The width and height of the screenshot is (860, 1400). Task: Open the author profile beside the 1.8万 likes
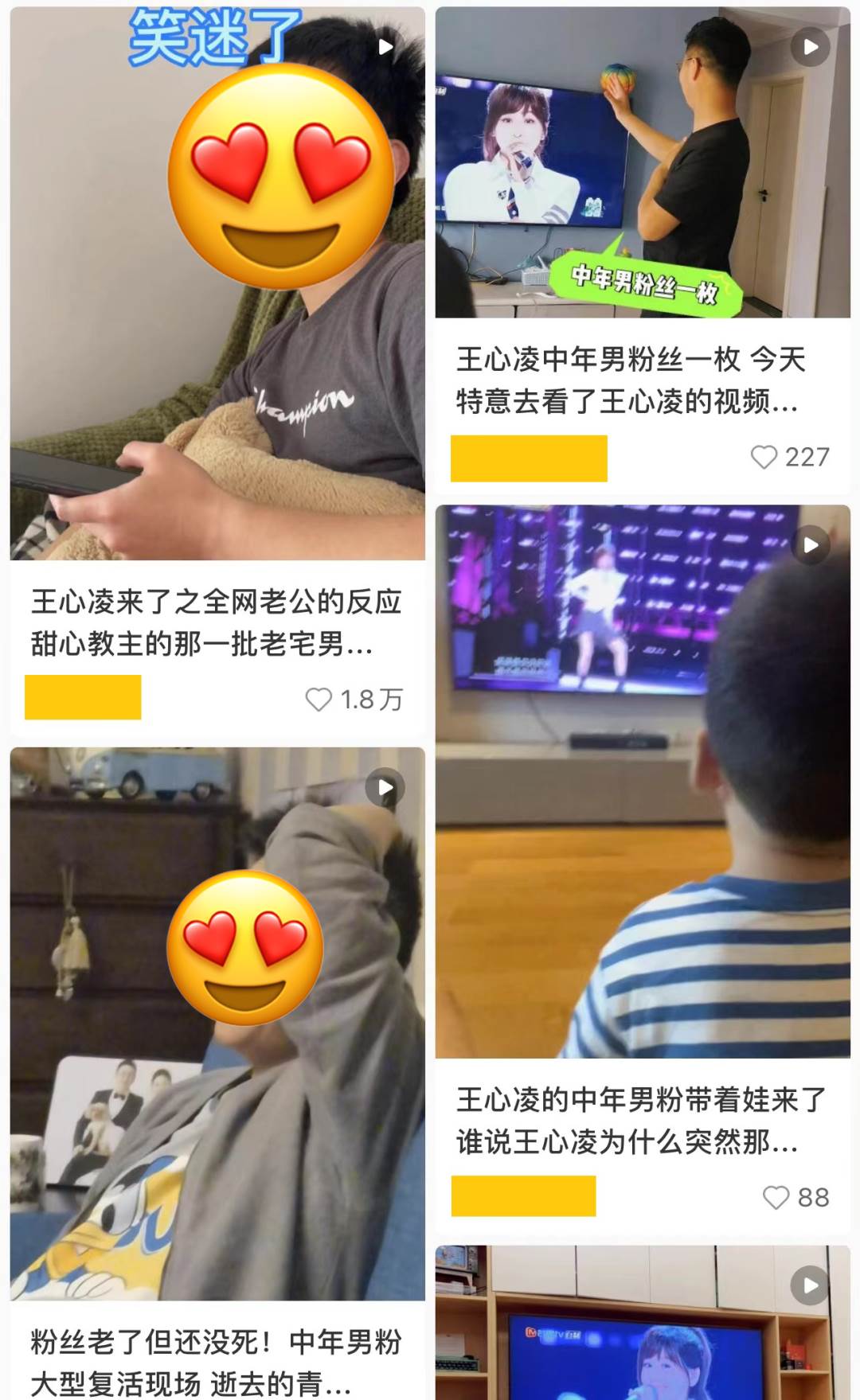(83, 697)
